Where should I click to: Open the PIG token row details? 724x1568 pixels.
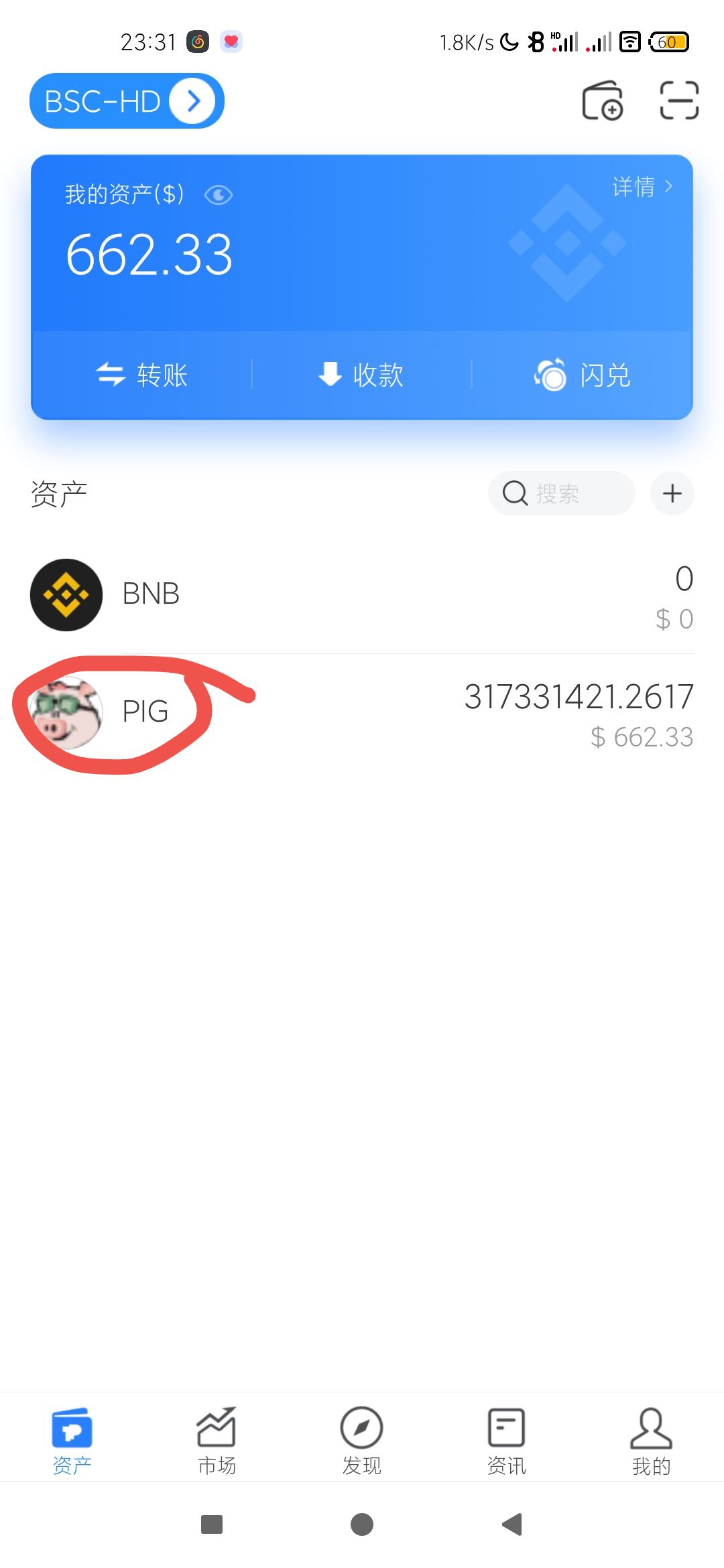tap(362, 712)
